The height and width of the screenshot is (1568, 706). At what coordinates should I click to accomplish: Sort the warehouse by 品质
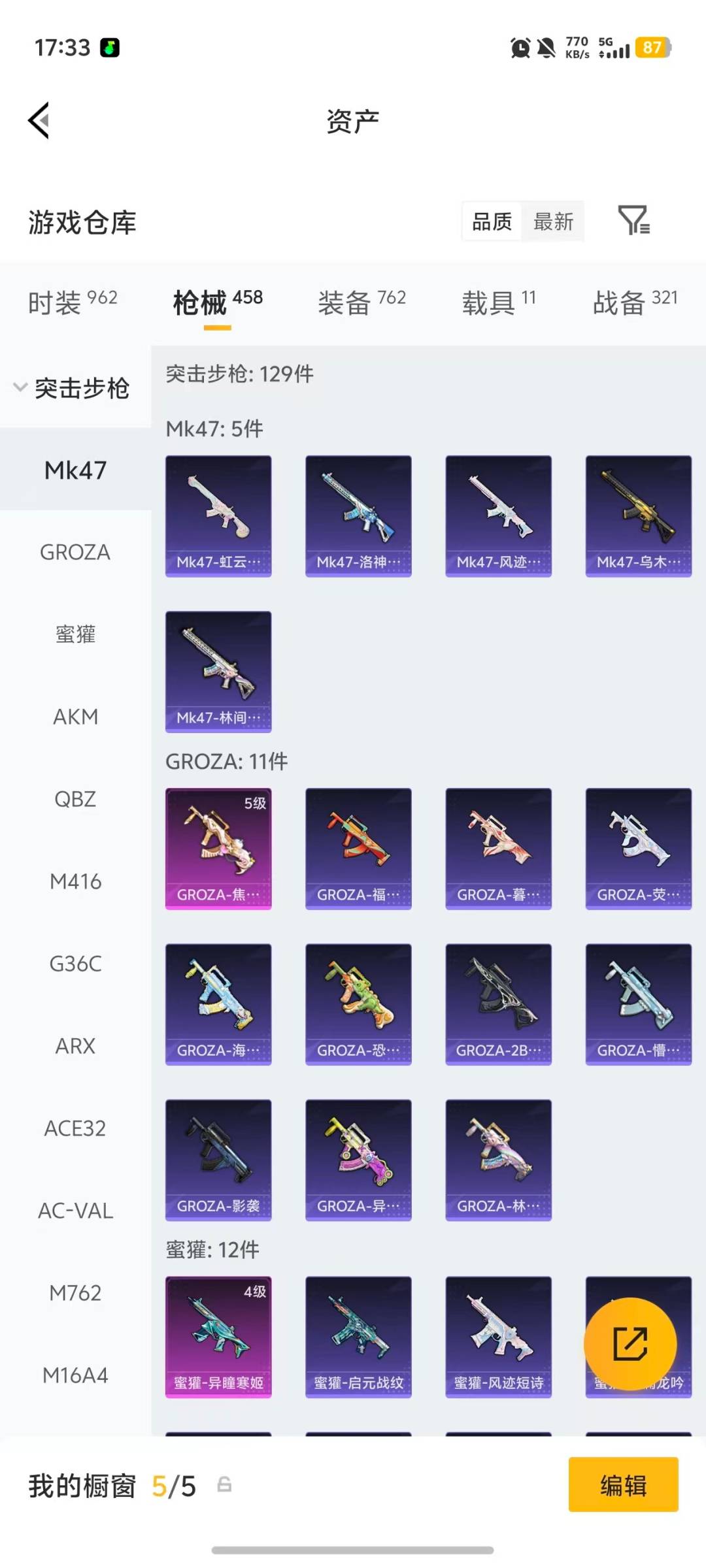pos(492,222)
